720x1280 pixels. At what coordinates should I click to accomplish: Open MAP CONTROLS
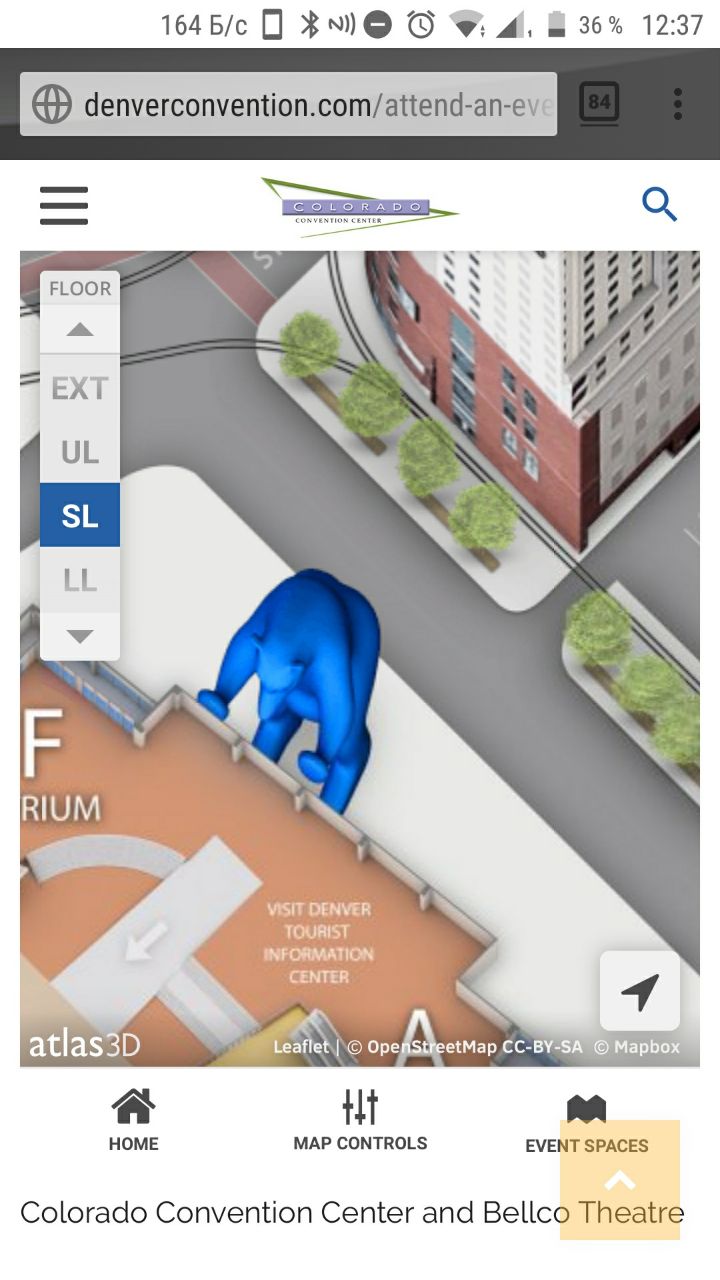(360, 1121)
